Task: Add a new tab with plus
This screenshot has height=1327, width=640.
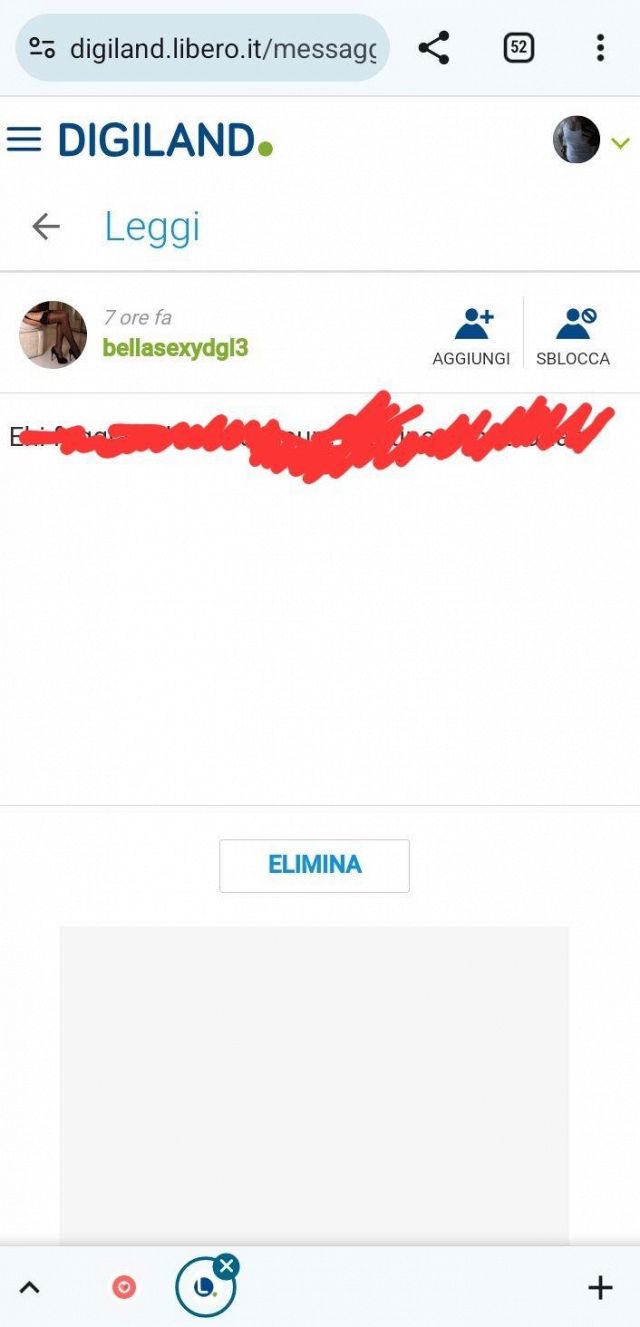Action: coord(600,1287)
